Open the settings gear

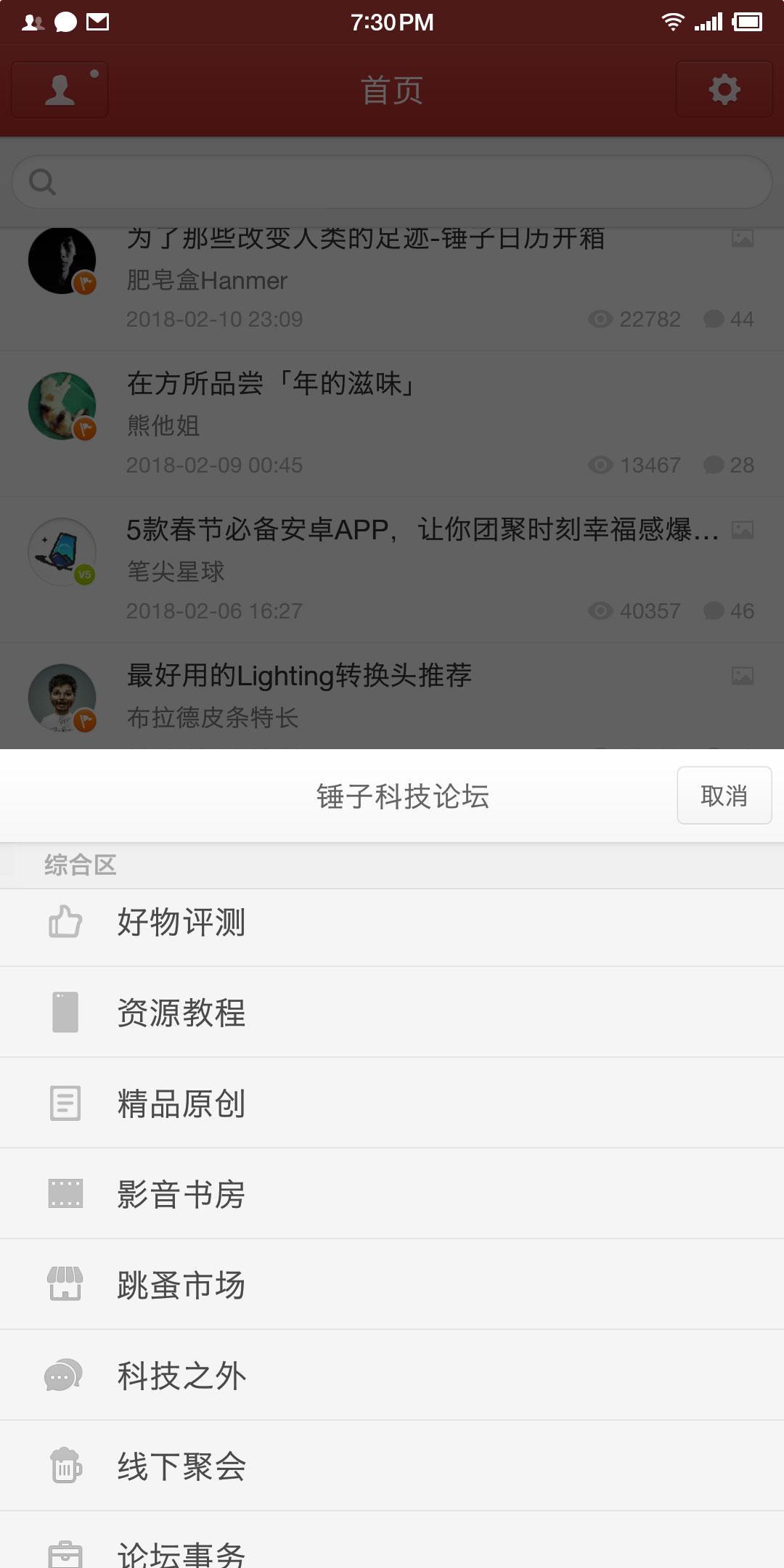pyautogui.click(x=723, y=89)
